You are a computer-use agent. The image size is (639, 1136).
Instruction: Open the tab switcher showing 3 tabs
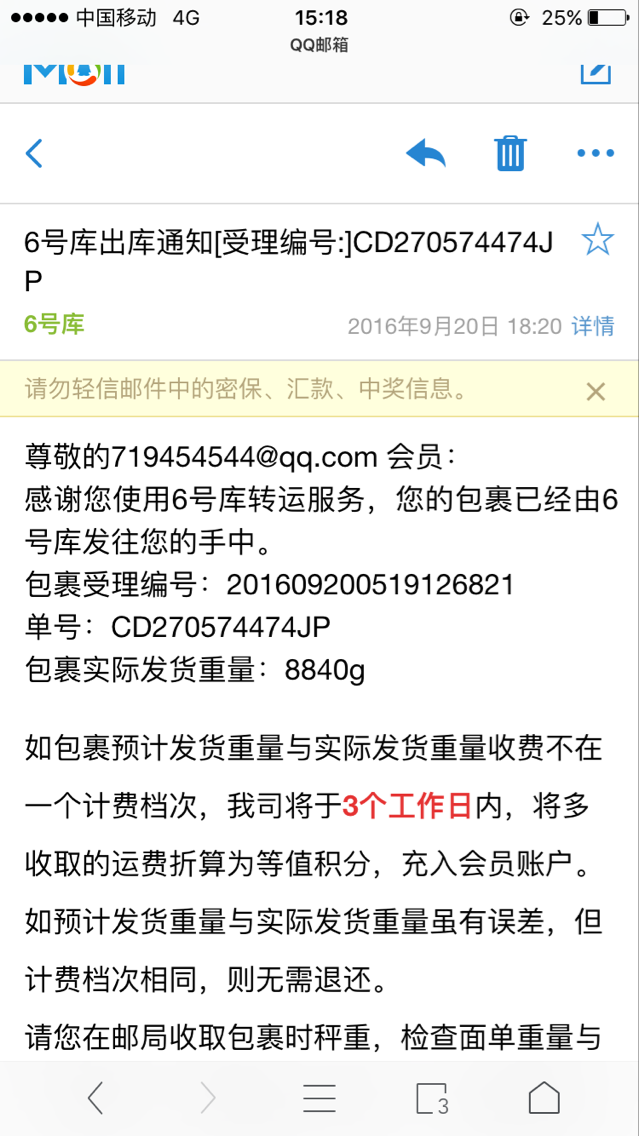point(433,1098)
